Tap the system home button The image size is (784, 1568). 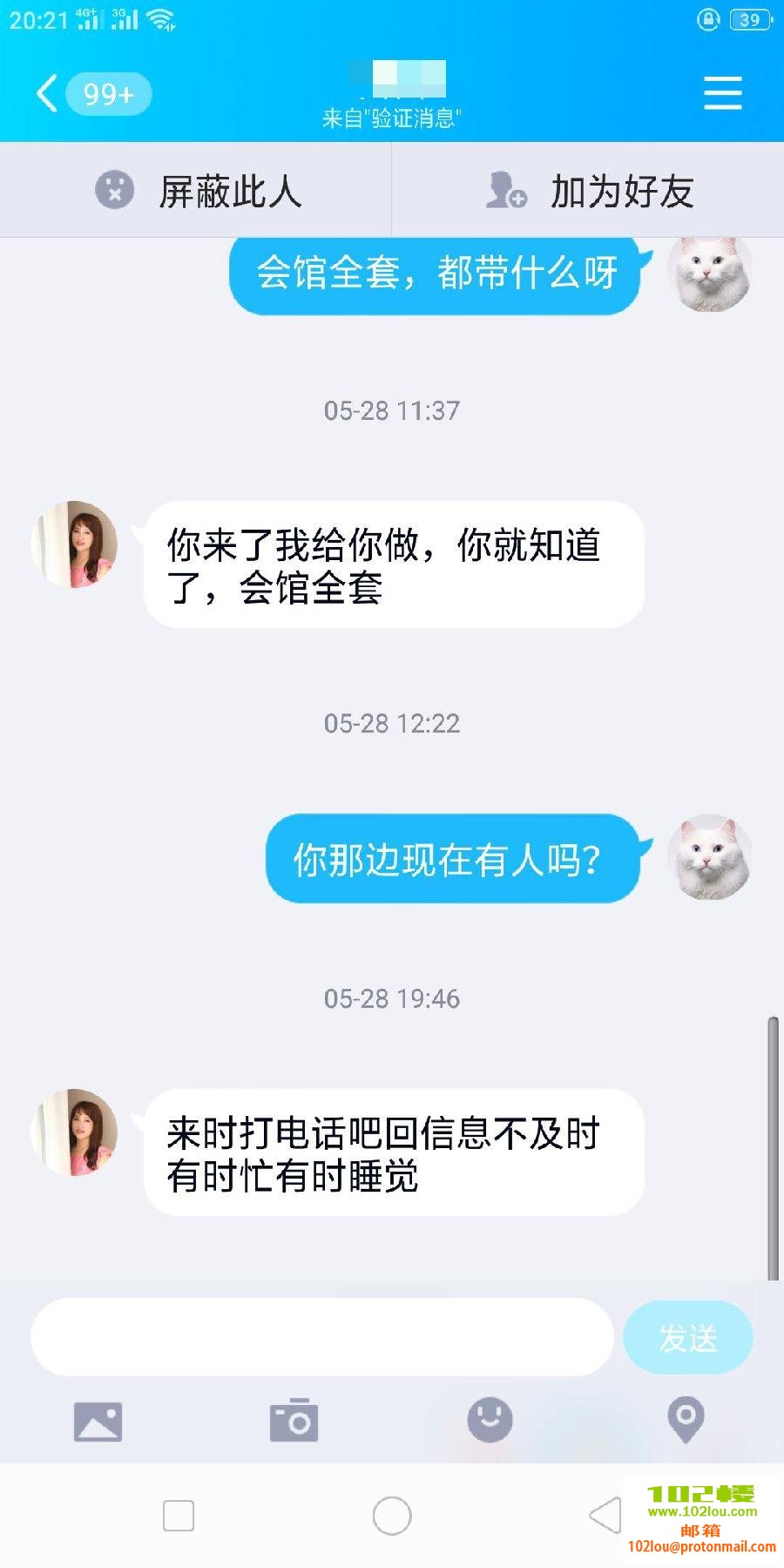coord(392,1516)
